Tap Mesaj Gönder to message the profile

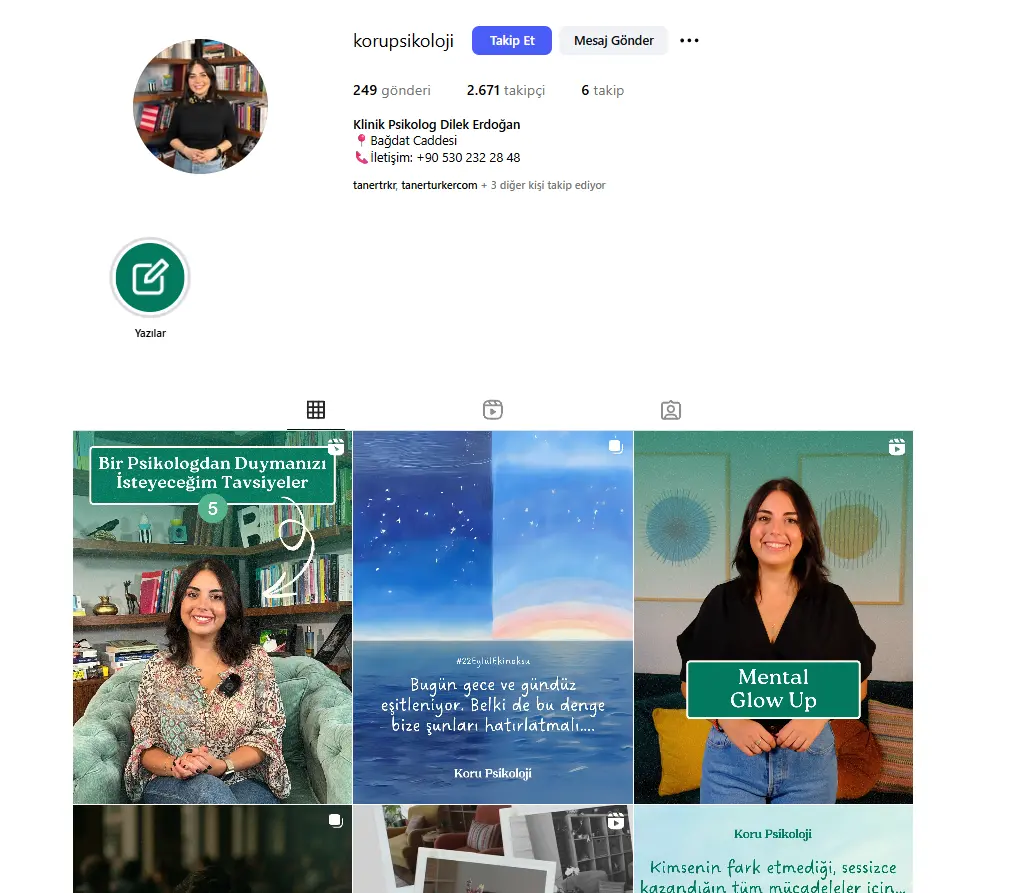point(613,40)
